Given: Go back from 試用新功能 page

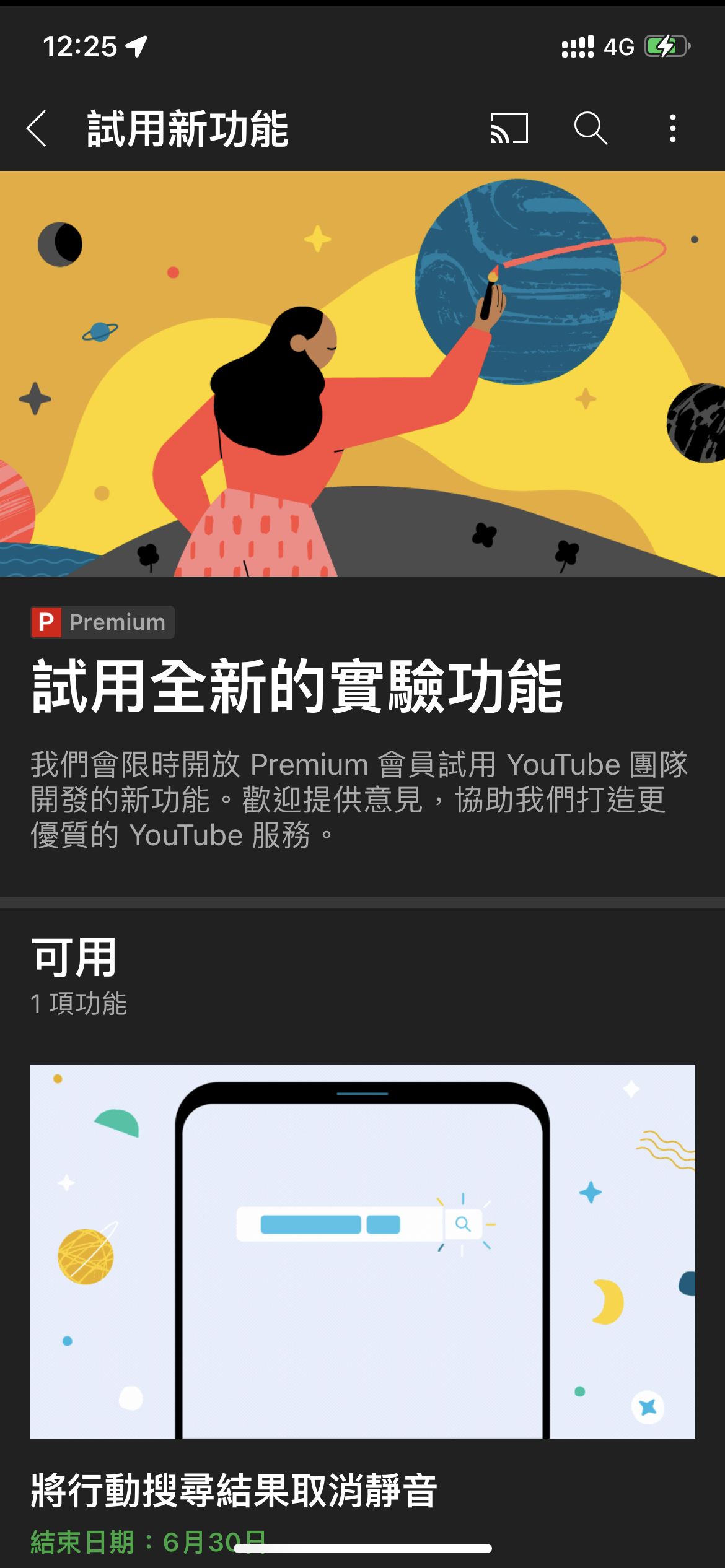Looking at the screenshot, I should click(37, 129).
